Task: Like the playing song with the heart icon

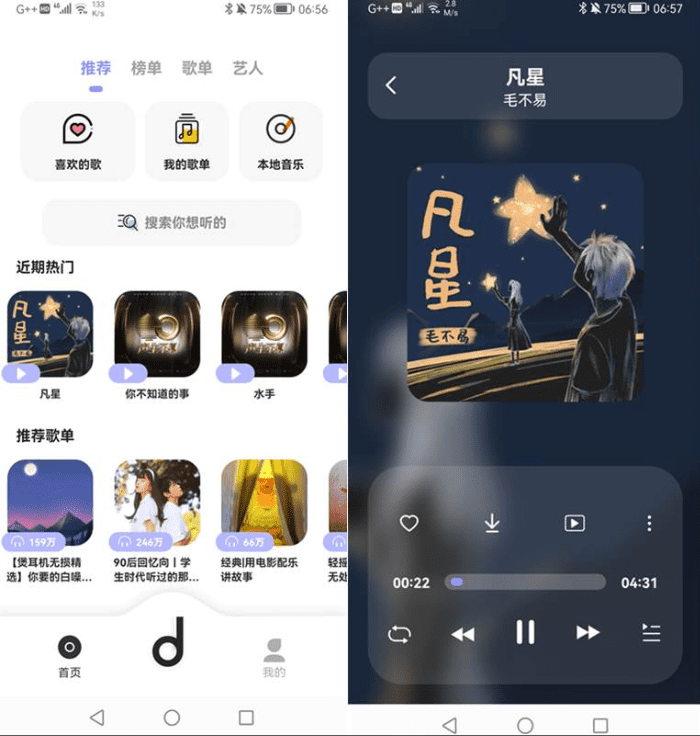Action: [x=409, y=523]
